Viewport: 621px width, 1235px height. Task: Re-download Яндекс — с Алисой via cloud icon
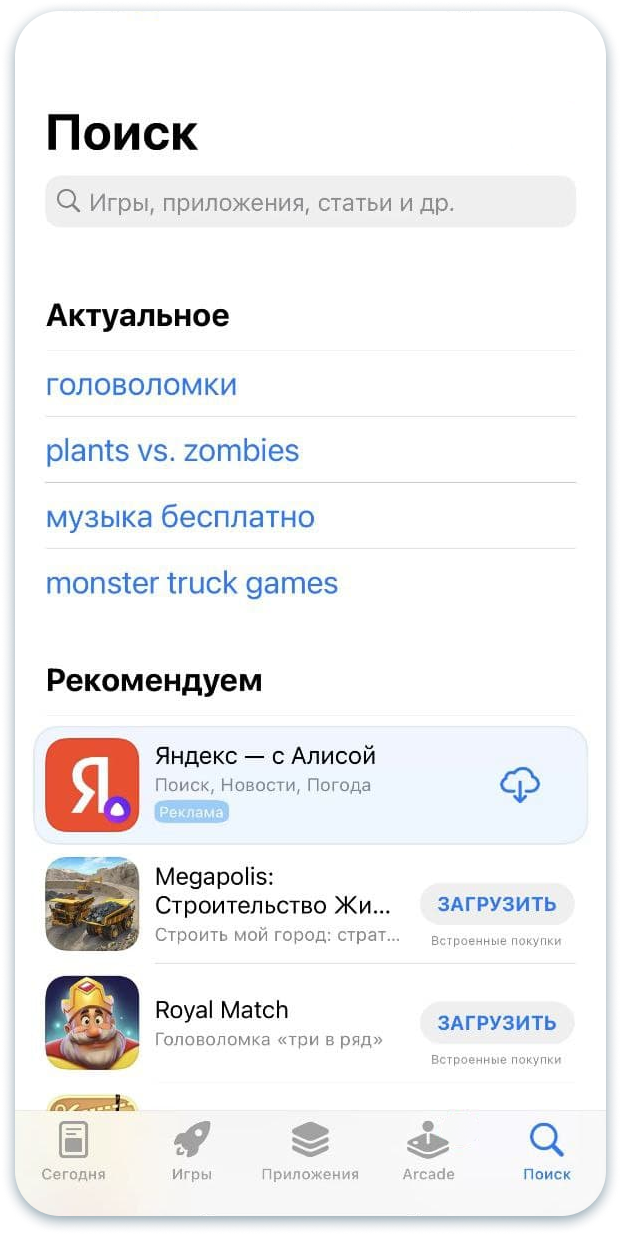coord(519,785)
